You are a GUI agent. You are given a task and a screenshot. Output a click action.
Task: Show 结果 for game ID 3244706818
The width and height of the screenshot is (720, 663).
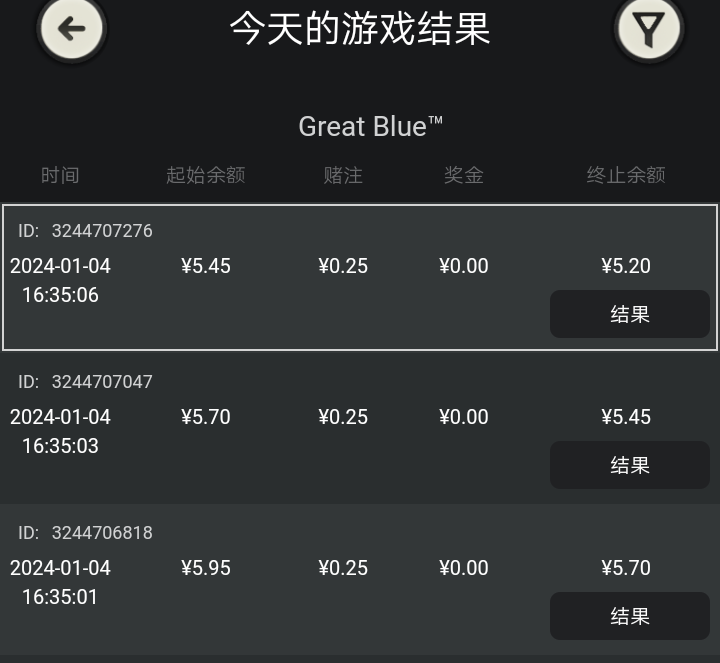629,617
